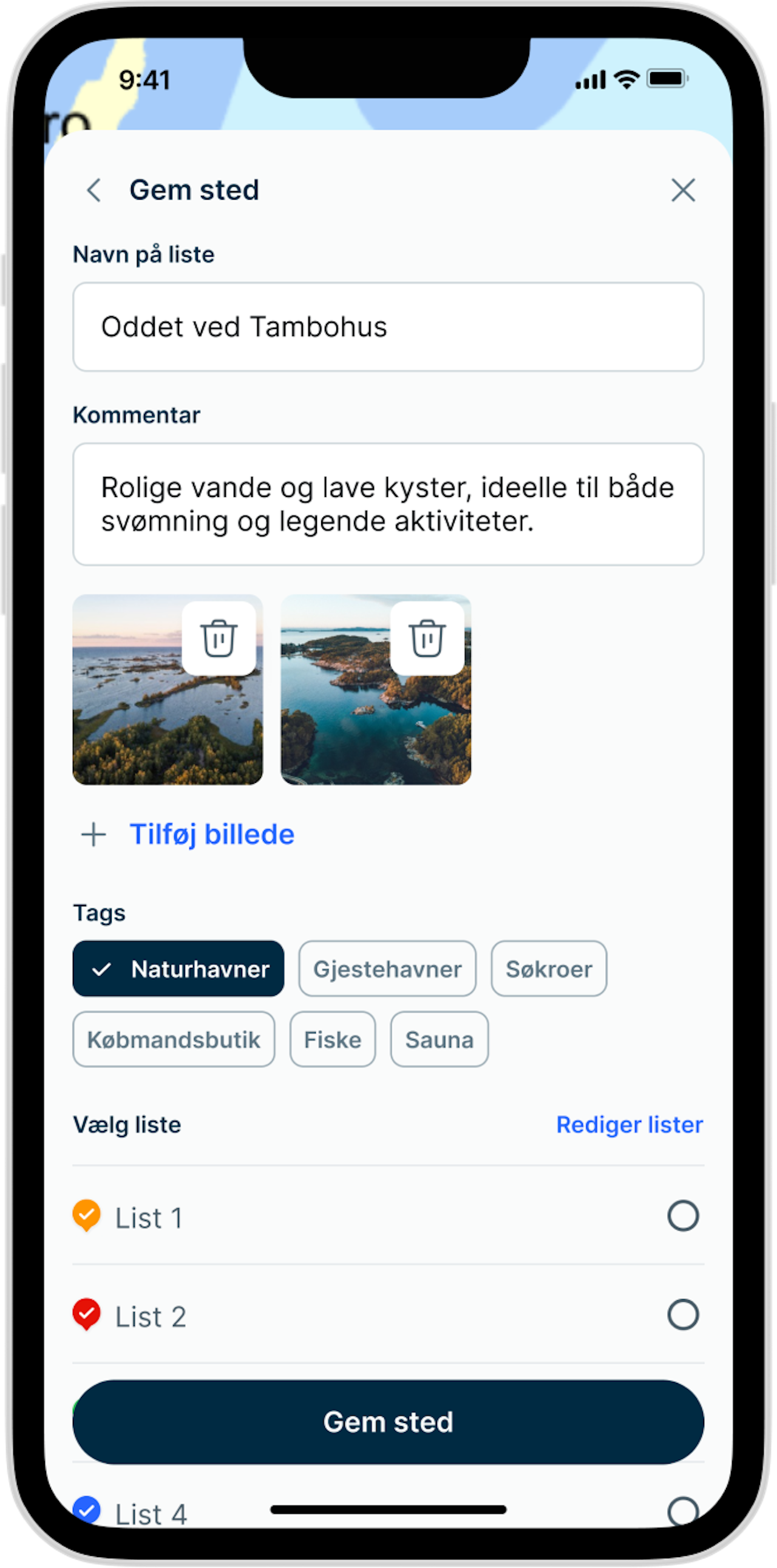
Task: Save with the Gem sted button
Action: click(x=388, y=1422)
